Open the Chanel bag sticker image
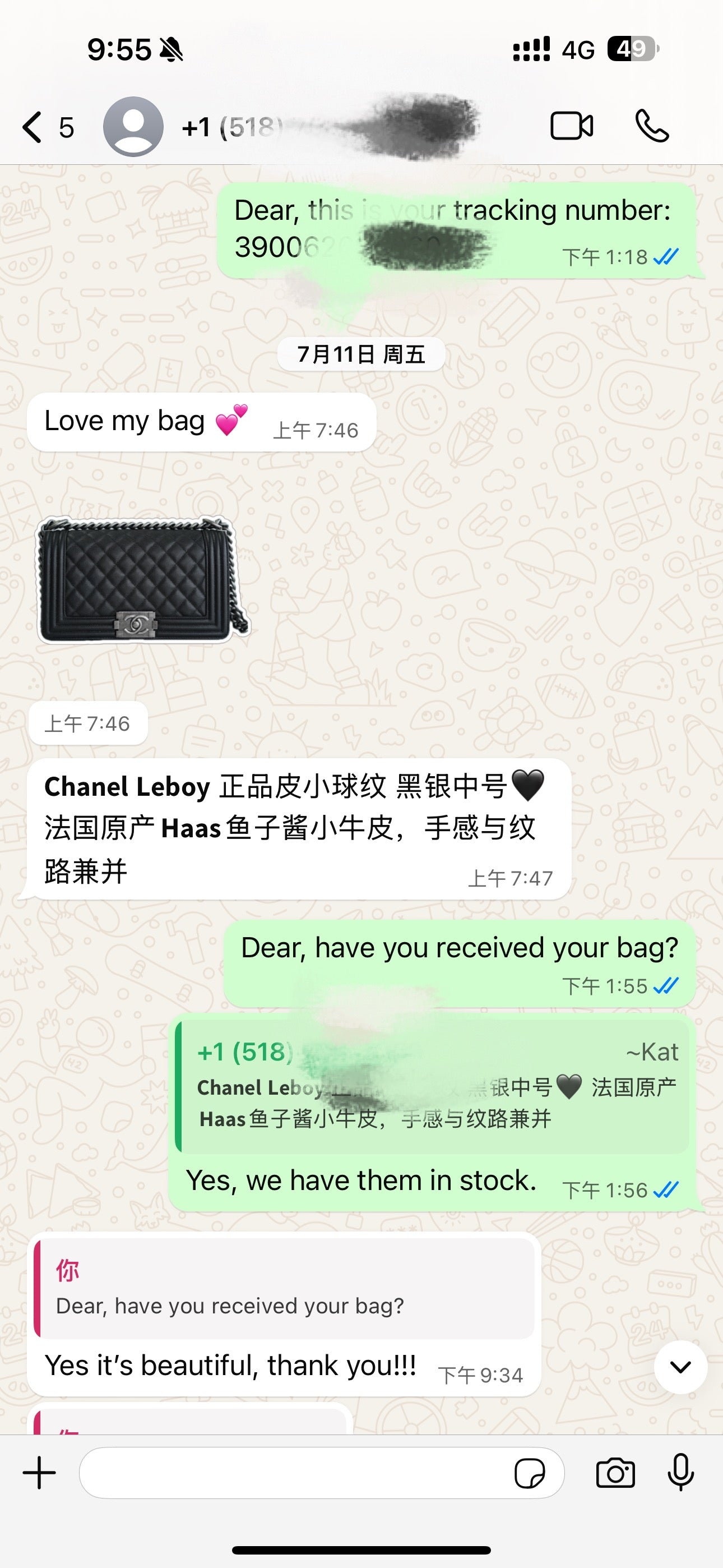 coord(143,579)
